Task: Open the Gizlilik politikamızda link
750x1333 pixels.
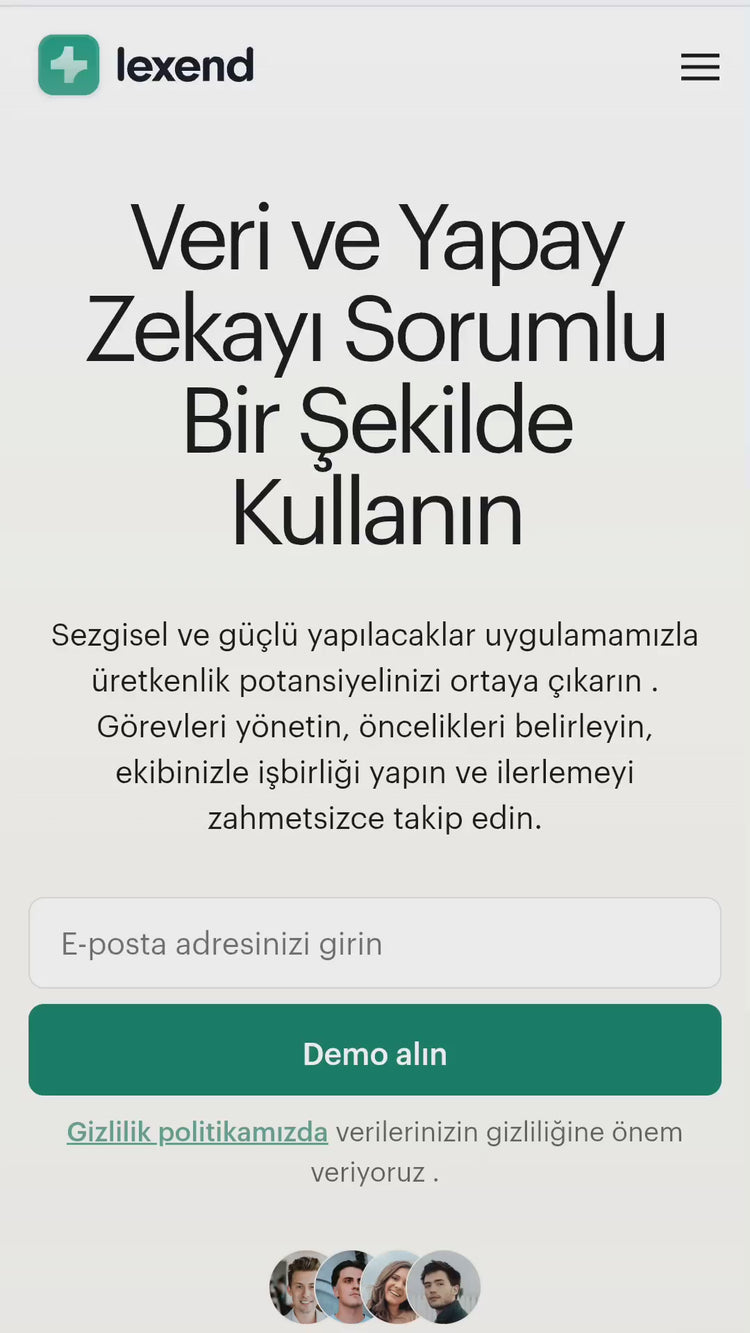Action: (x=197, y=1132)
